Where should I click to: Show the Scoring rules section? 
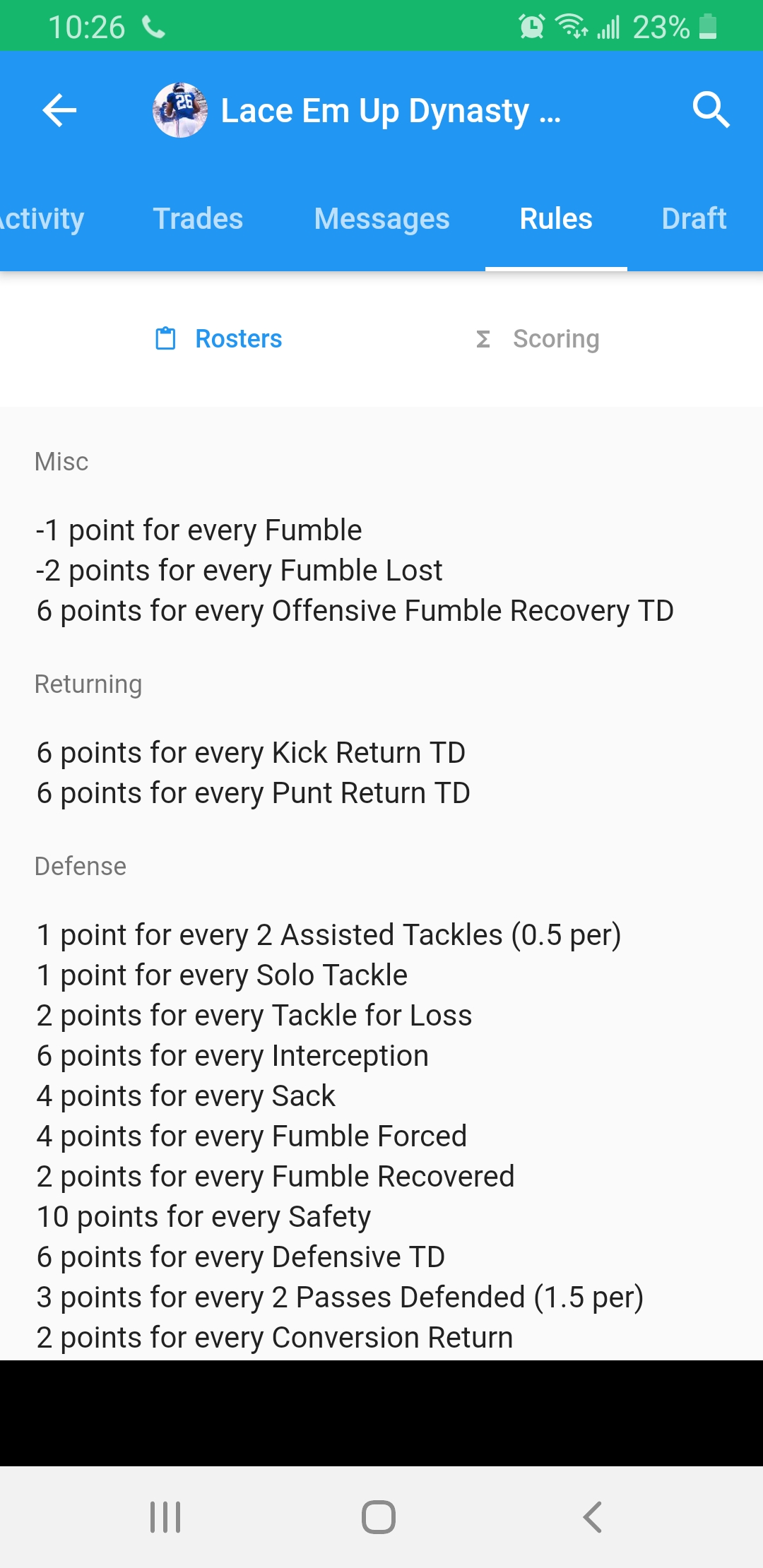(x=538, y=339)
